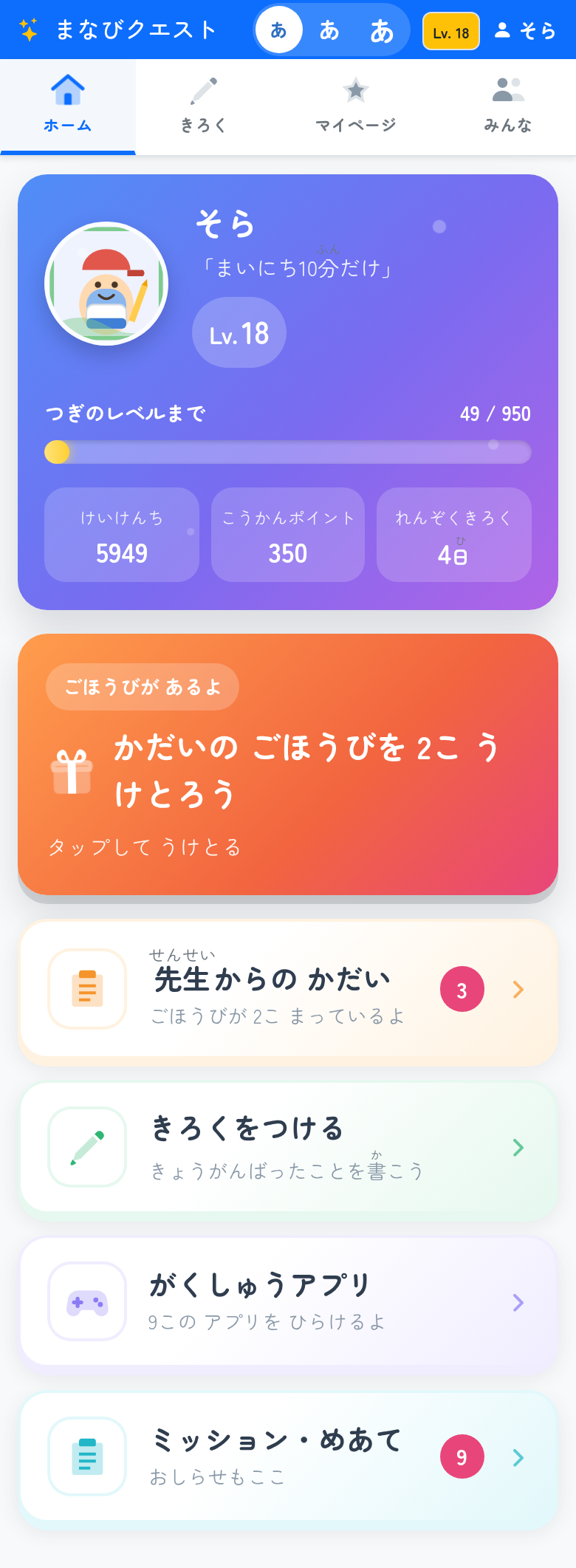
Task: Open the そら user account button
Action: point(525,30)
